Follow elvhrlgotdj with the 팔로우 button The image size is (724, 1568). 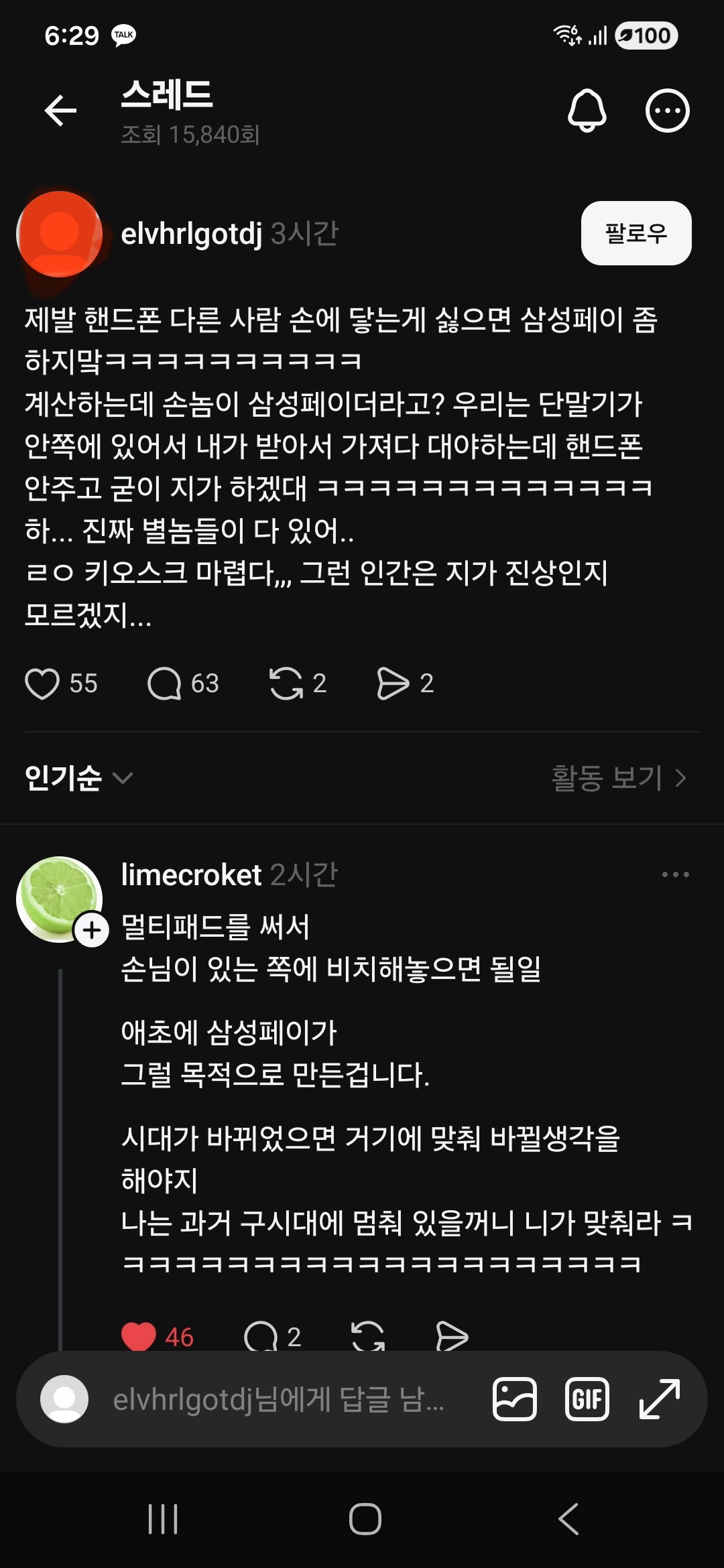636,233
